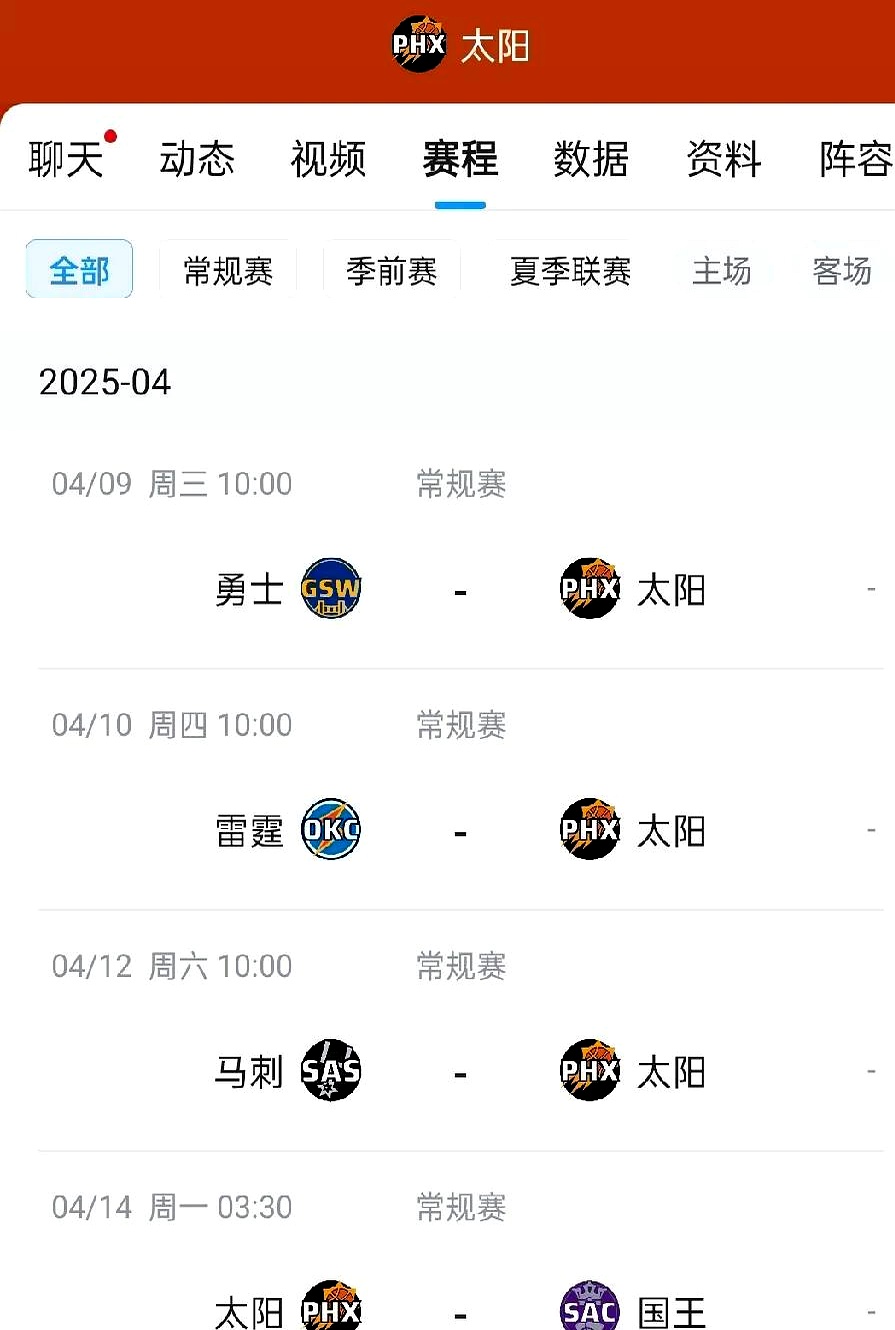Click the Thunder OKC team logo
Image resolution: width=895 pixels, height=1330 pixels.
(331, 830)
